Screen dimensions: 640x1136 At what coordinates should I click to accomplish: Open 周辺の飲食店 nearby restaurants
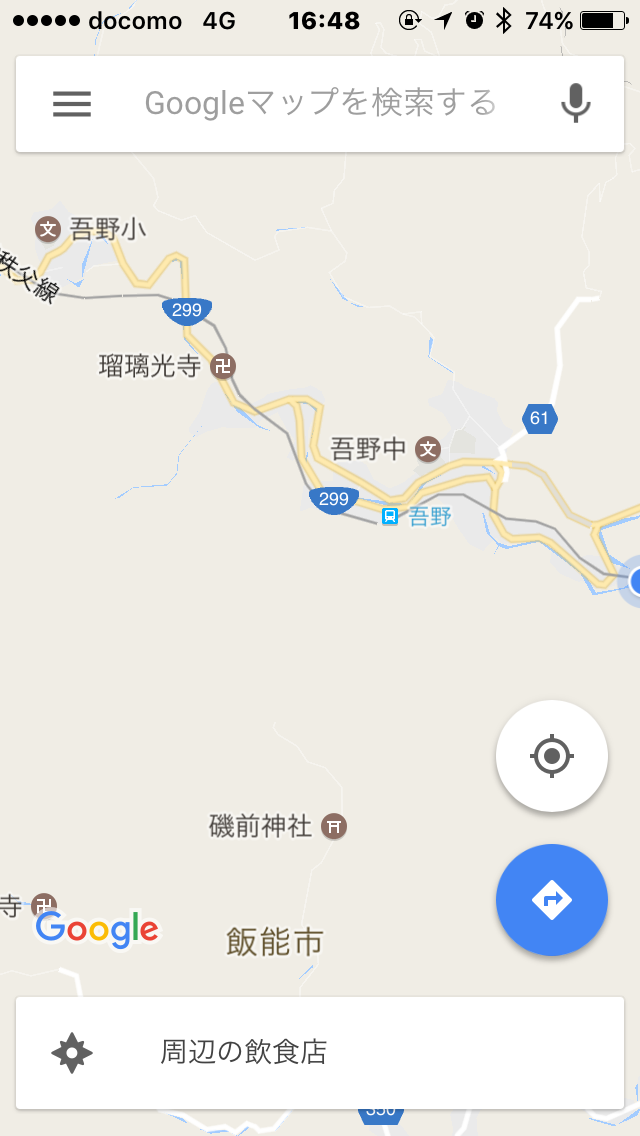(x=320, y=1052)
